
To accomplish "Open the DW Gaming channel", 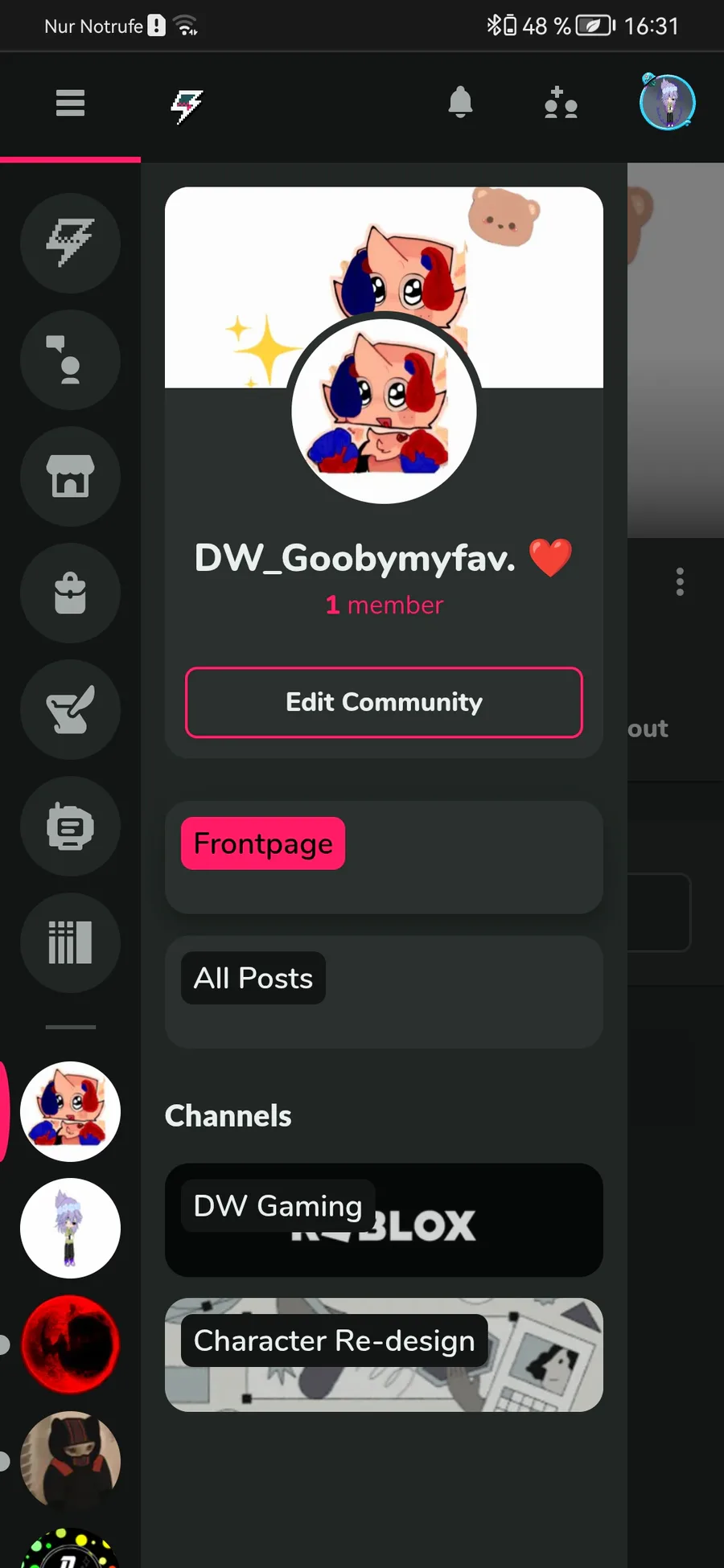I will click(x=384, y=1220).
